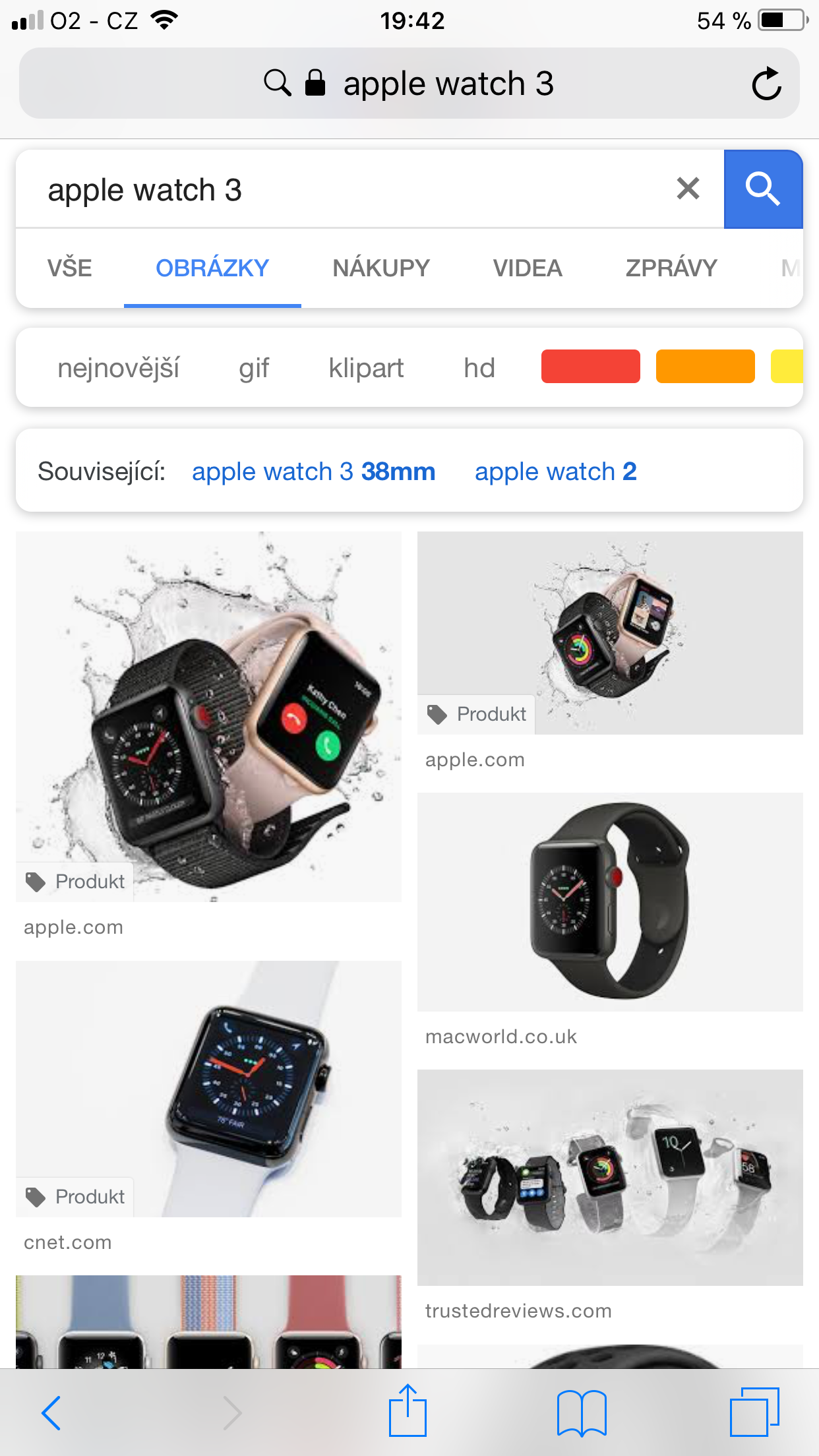Image resolution: width=819 pixels, height=1456 pixels.
Task: Switch to the VIDEA tab
Action: (x=528, y=268)
